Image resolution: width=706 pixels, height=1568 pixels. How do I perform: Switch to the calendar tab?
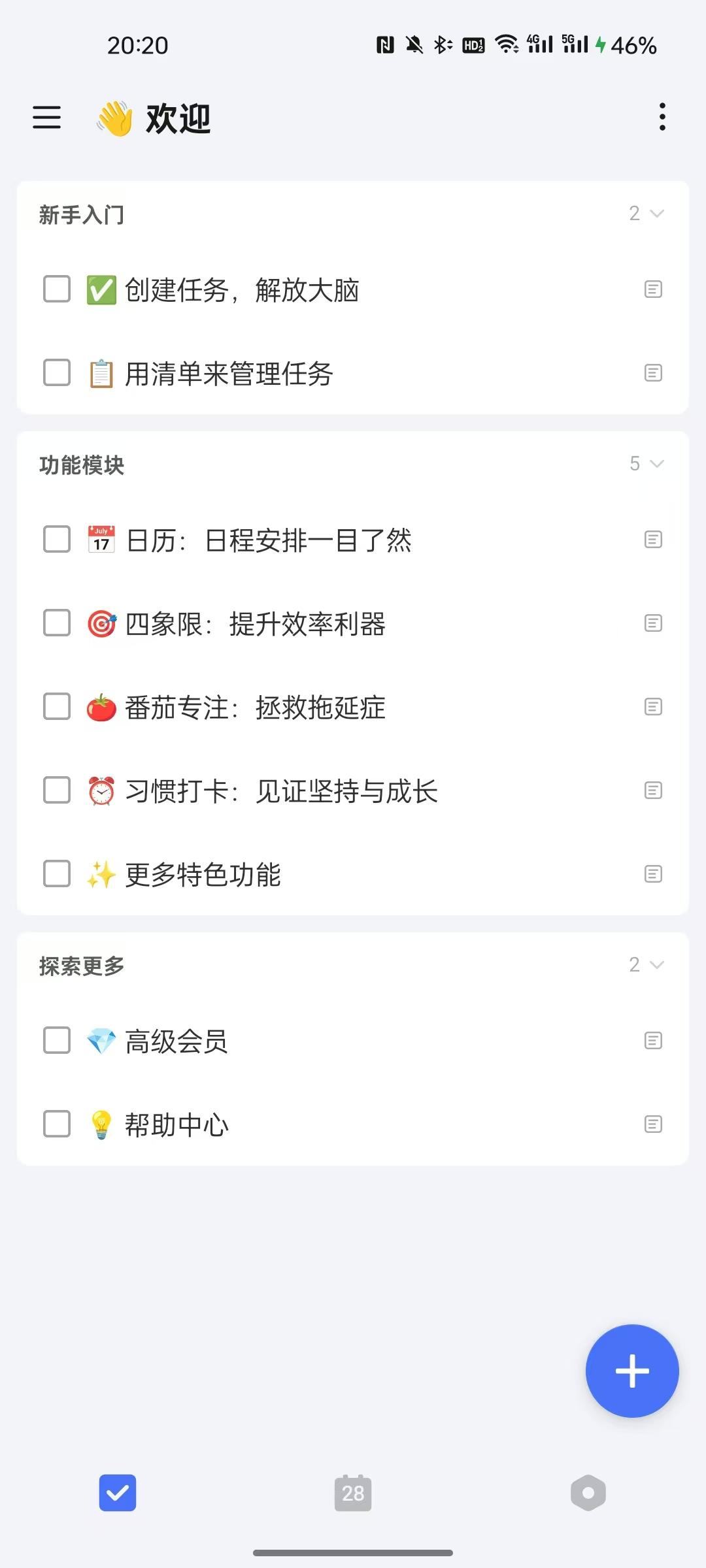tap(353, 1493)
